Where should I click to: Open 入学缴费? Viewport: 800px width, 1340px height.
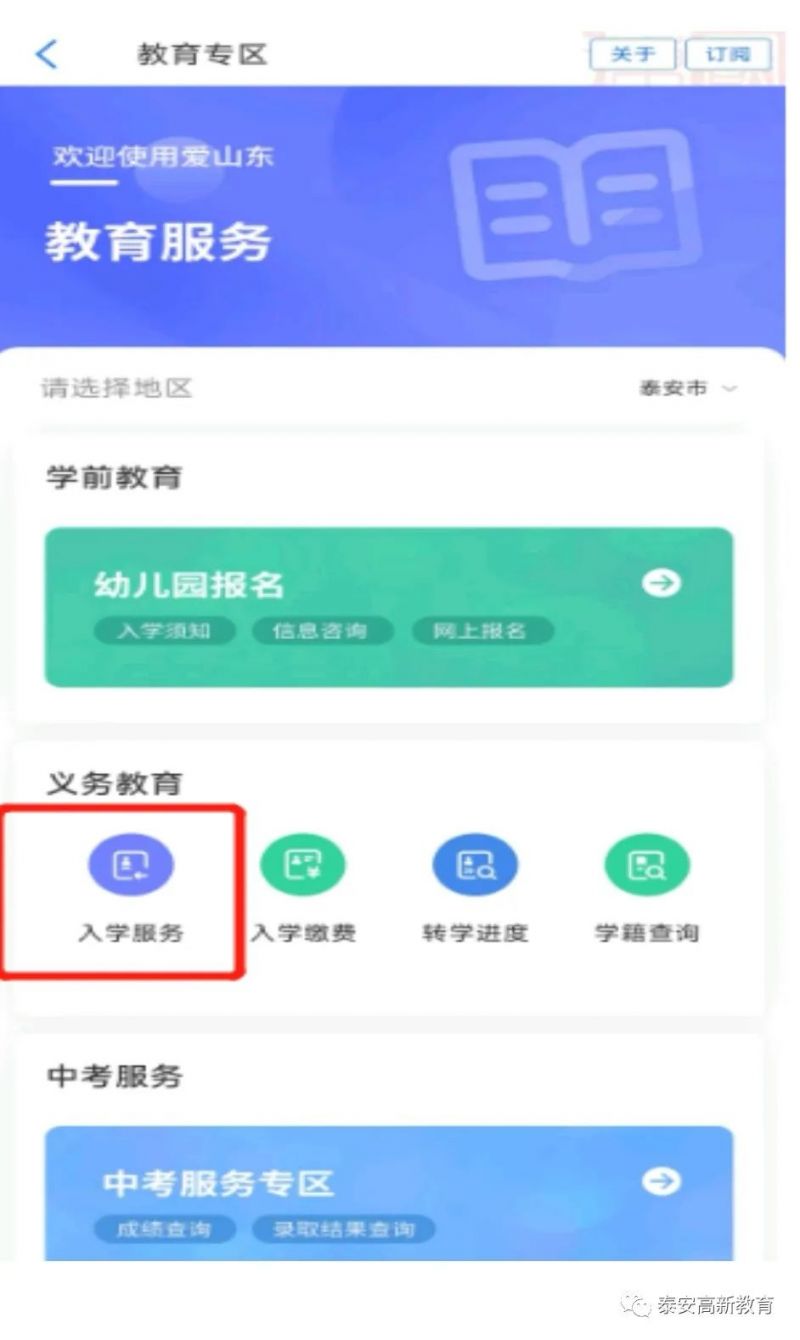pos(303,890)
